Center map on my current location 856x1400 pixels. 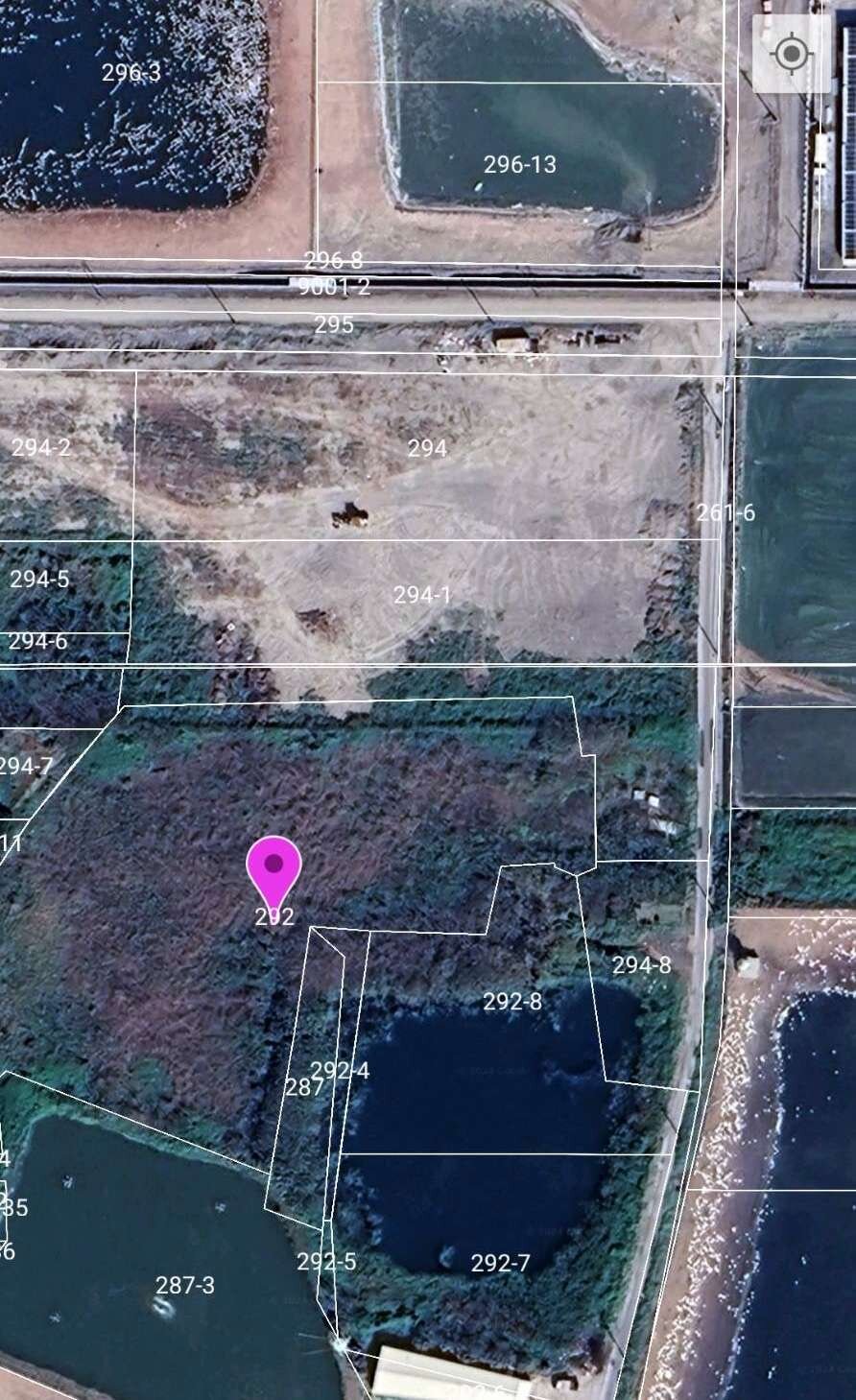point(791,54)
